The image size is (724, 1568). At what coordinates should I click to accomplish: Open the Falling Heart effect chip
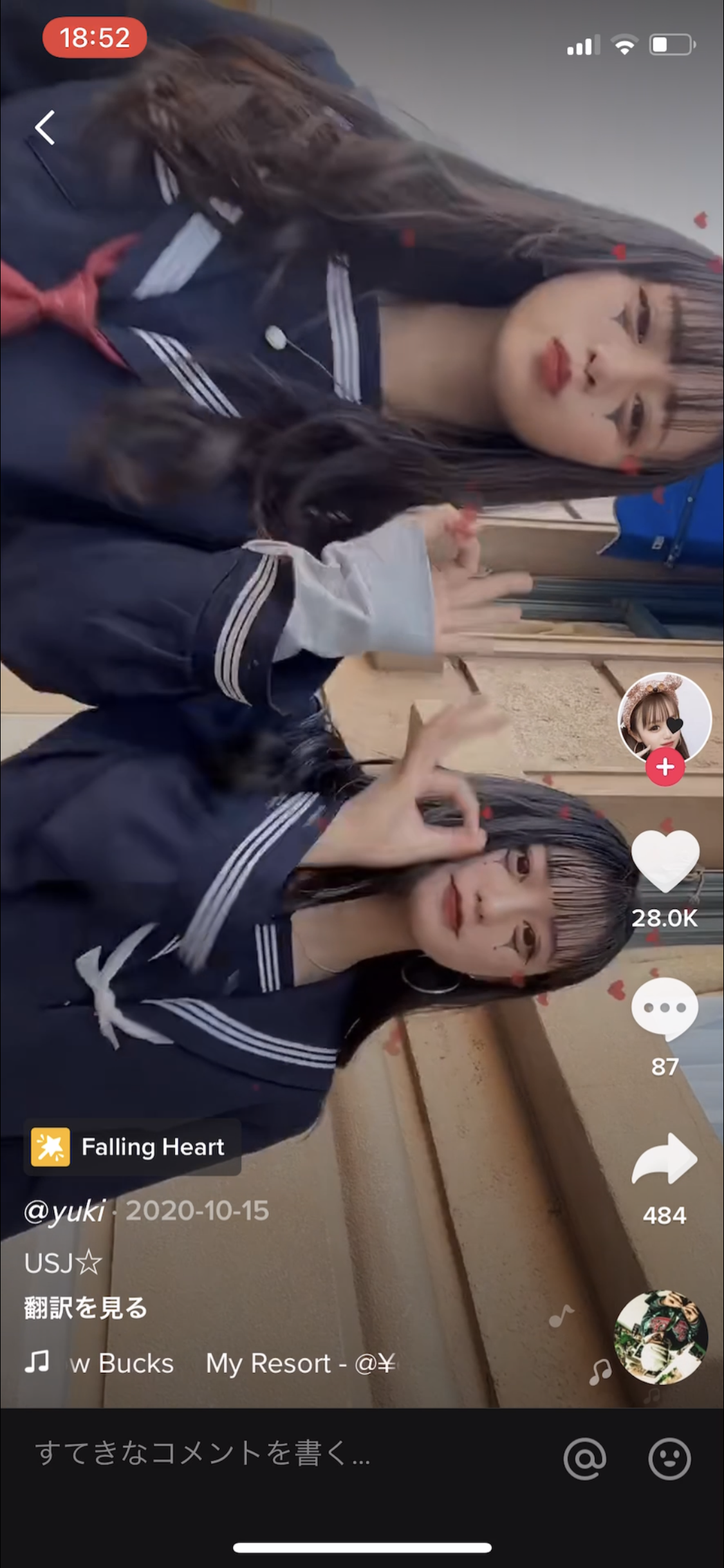133,1147
